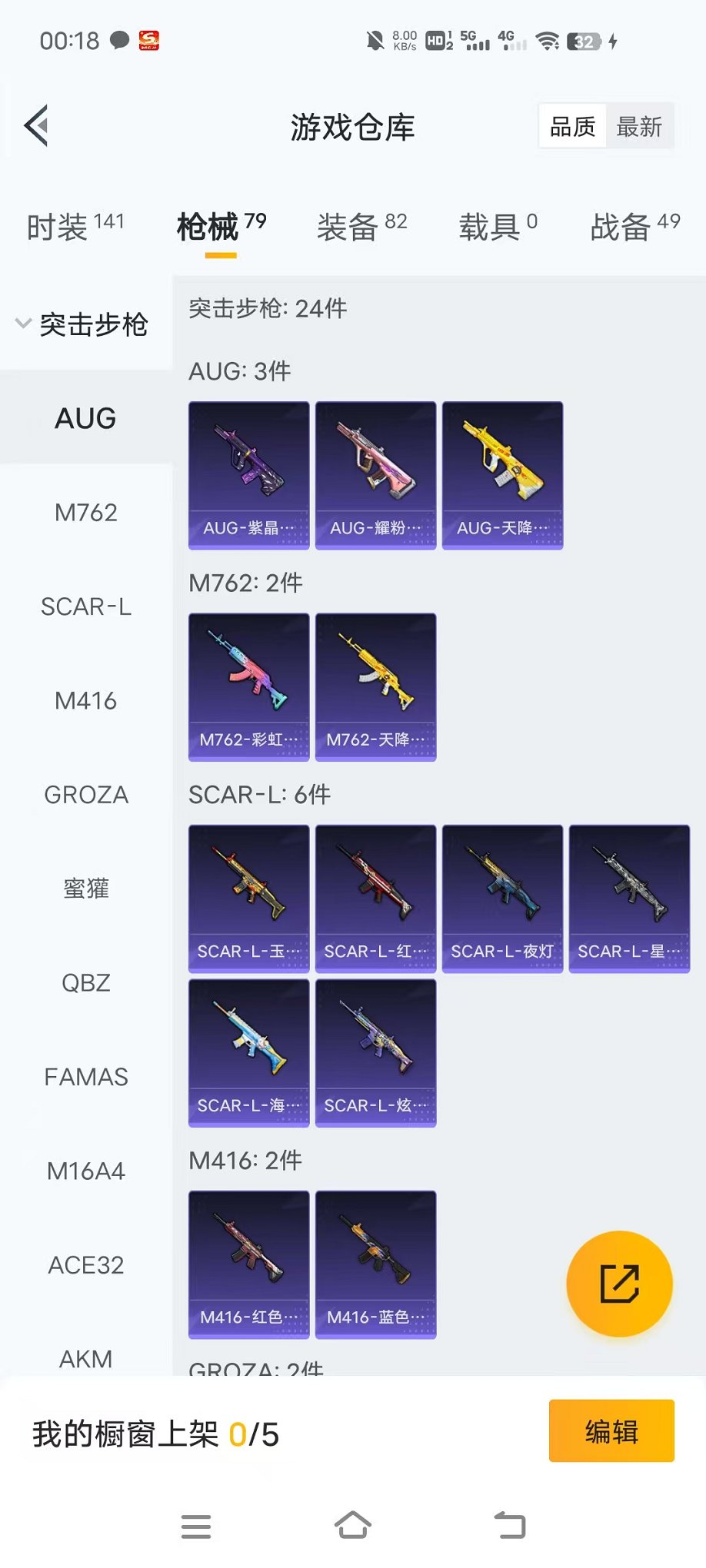Select GROZA from the weapon list

[85, 795]
